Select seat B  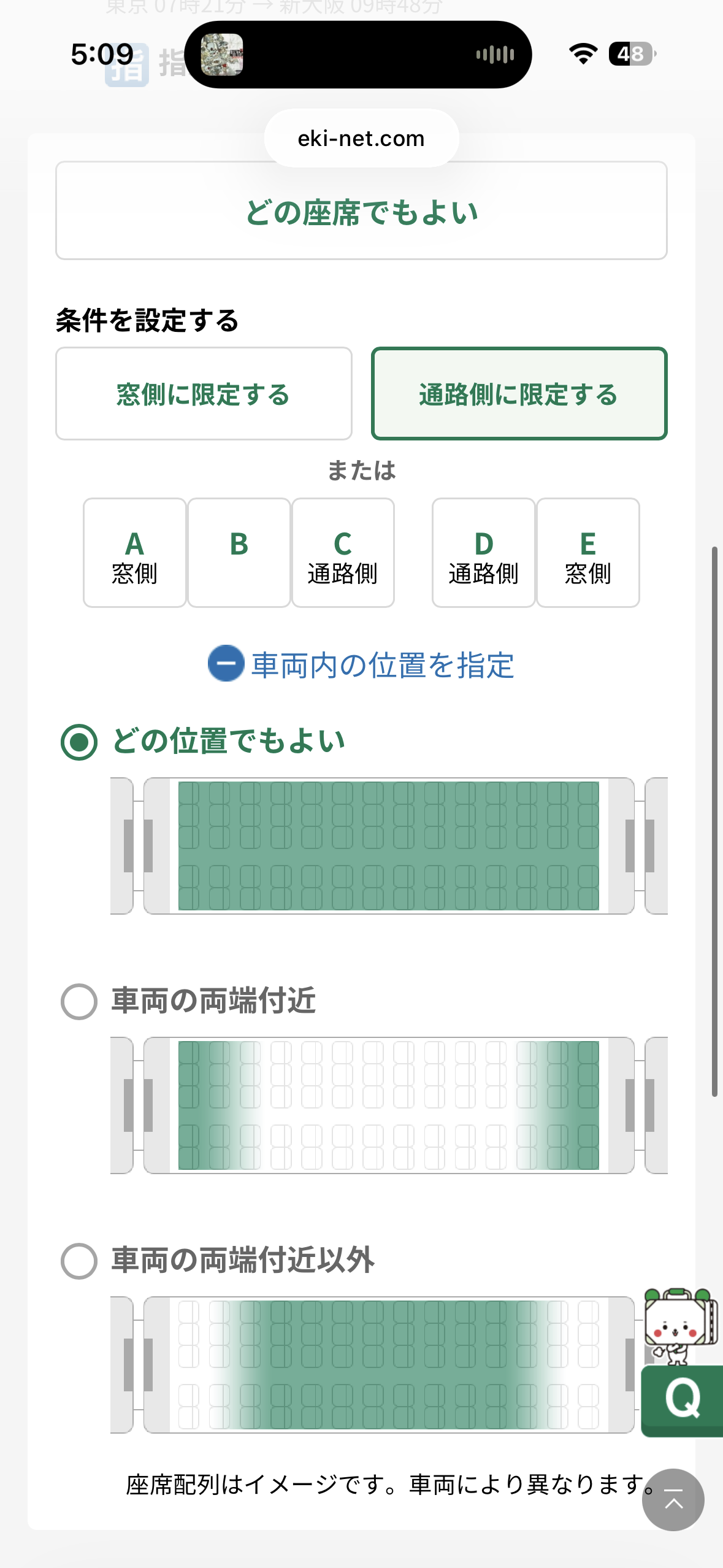238,553
